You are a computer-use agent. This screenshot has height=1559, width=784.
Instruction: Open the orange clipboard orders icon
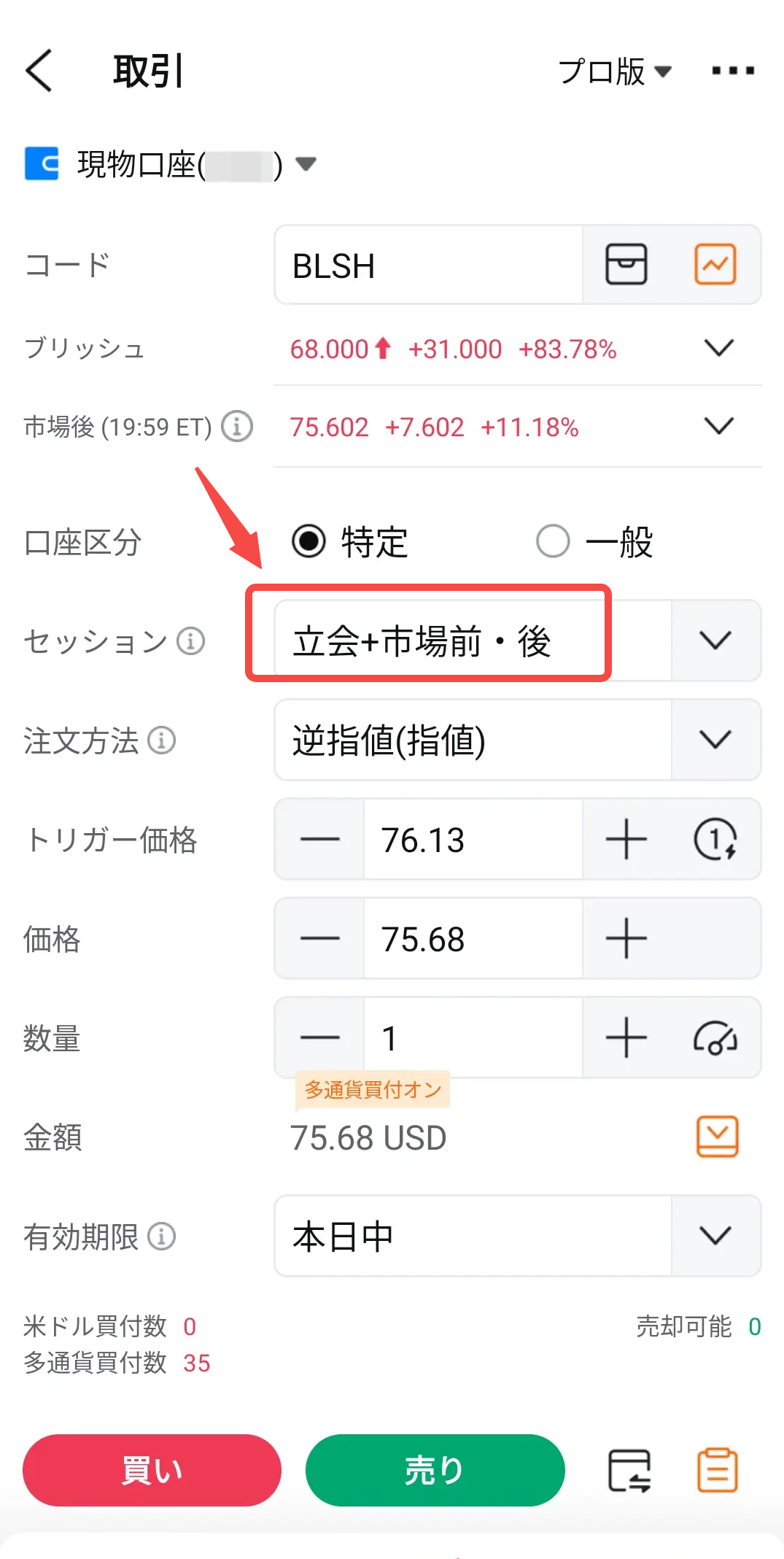pyautogui.click(x=718, y=1470)
